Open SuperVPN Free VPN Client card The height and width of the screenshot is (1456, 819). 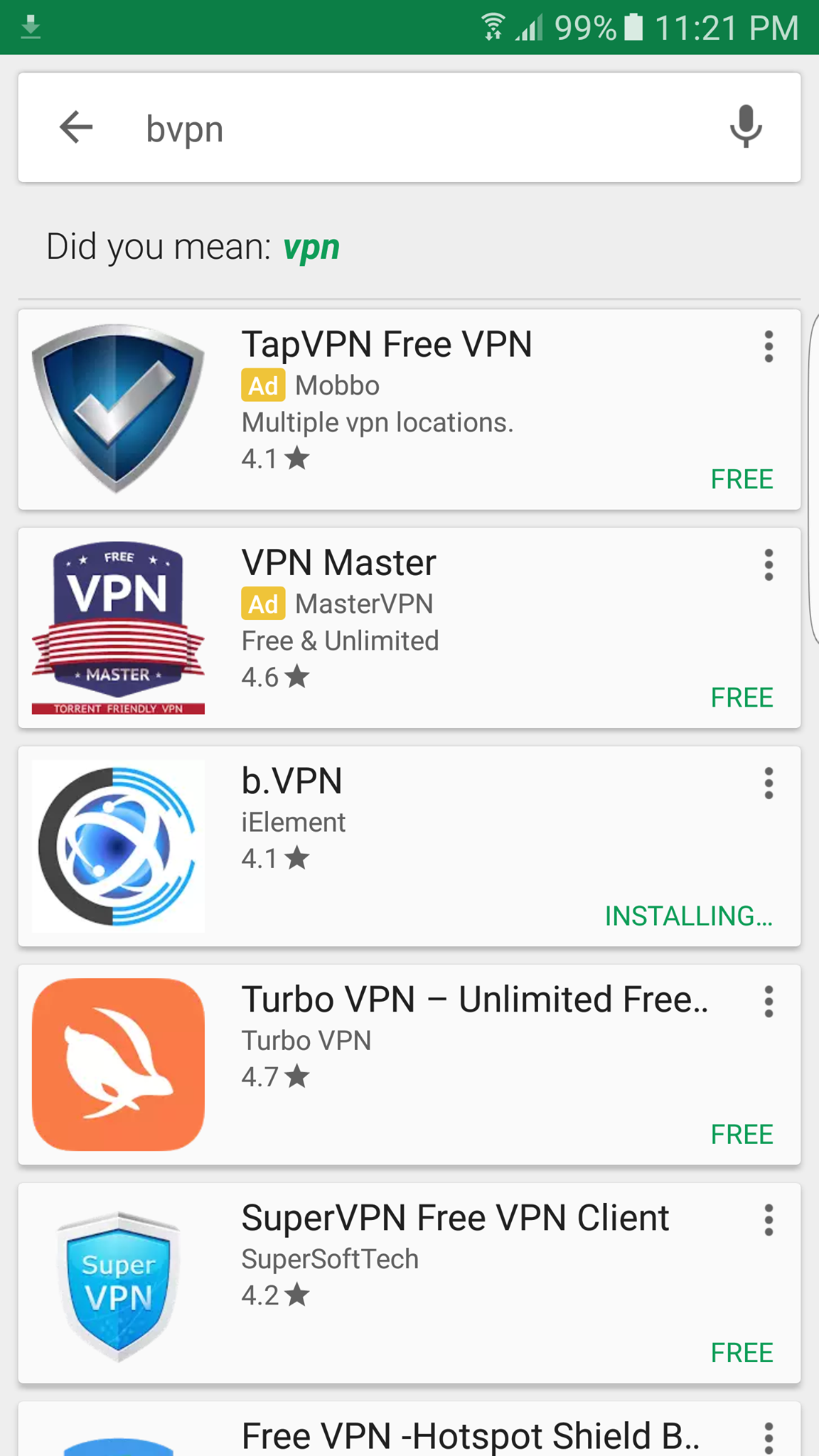point(409,1283)
